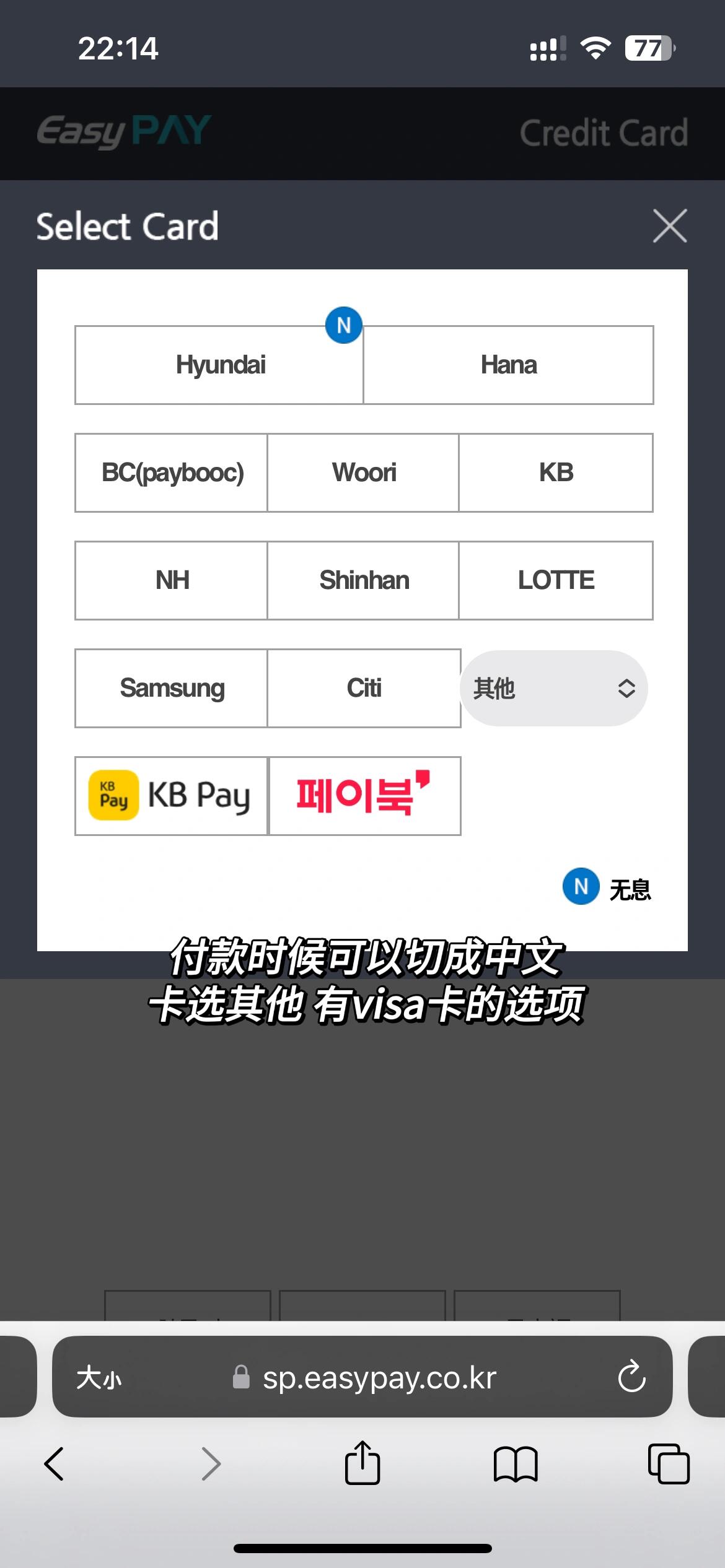Viewport: 725px width, 1568px height.
Task: Pick Woori card
Action: click(x=363, y=473)
